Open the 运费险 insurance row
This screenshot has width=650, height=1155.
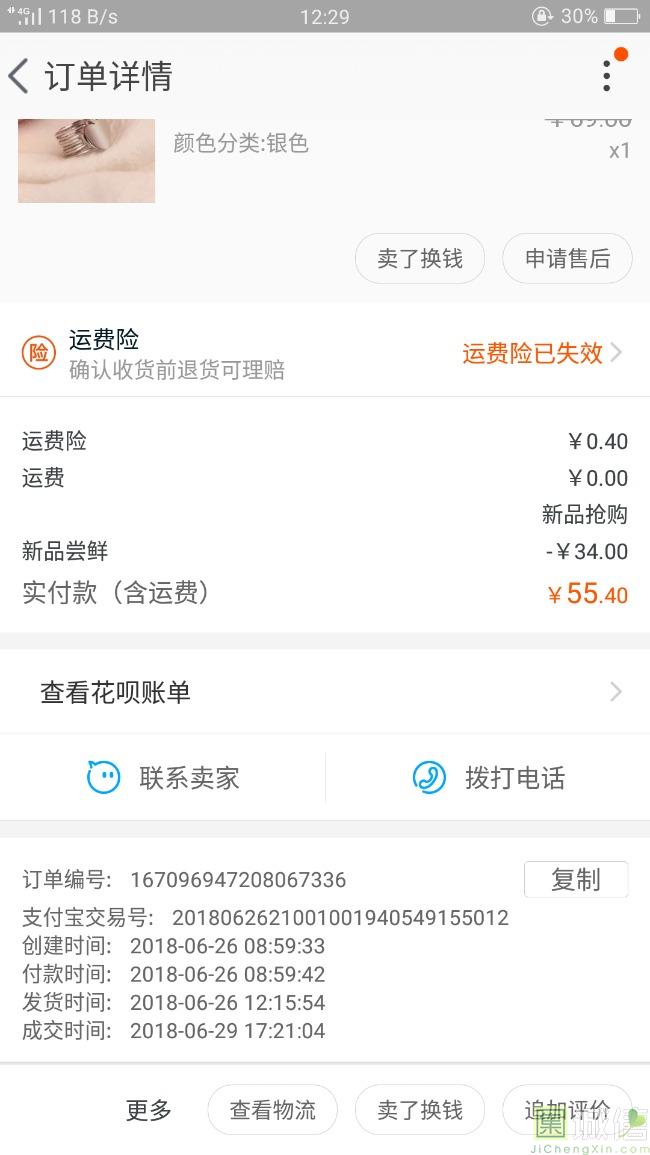324,353
